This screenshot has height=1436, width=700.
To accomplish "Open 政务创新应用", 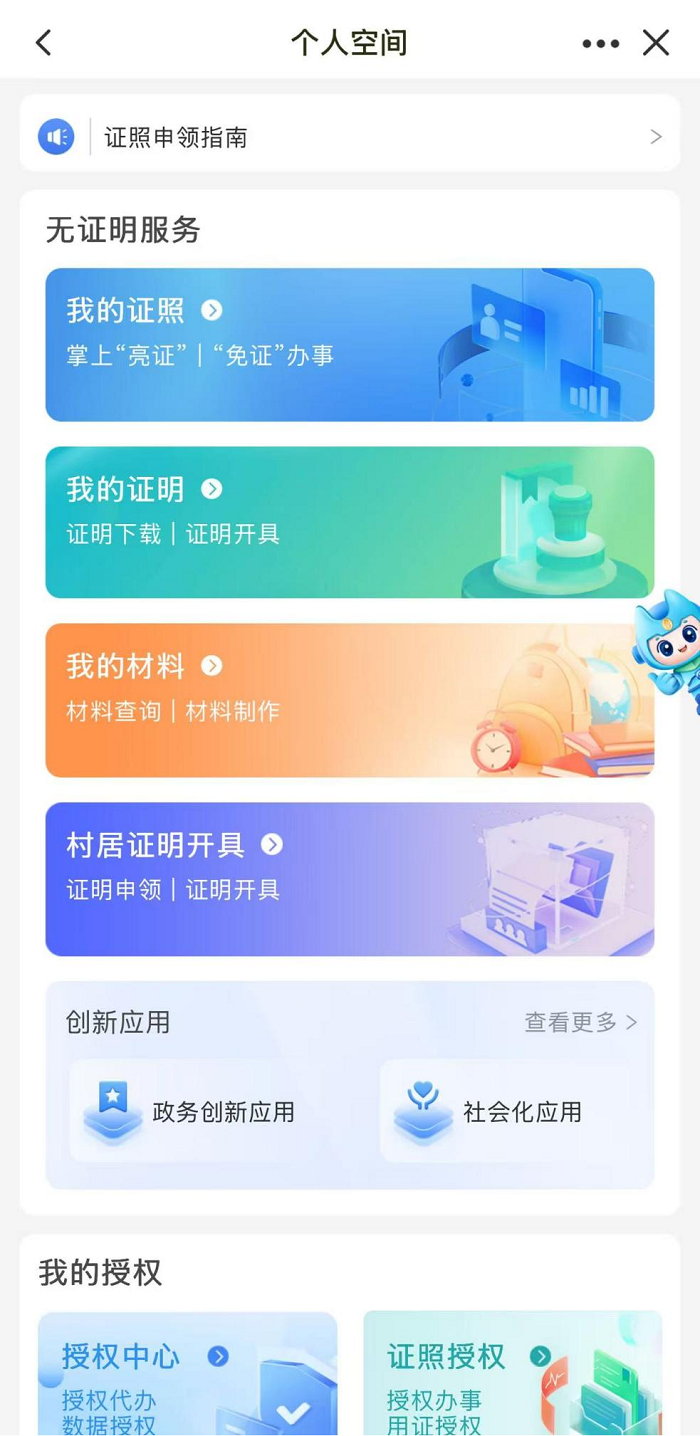I will tap(192, 1112).
